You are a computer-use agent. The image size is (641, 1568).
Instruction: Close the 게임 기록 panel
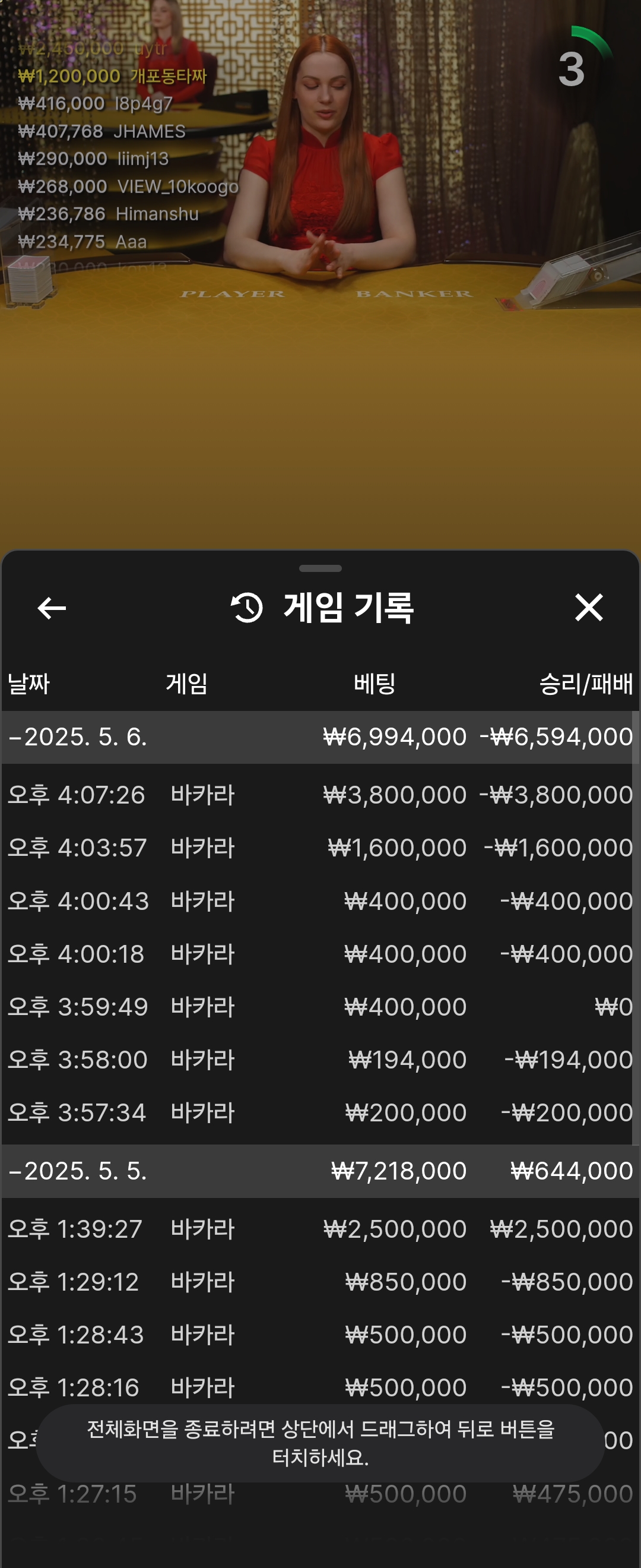tap(589, 608)
